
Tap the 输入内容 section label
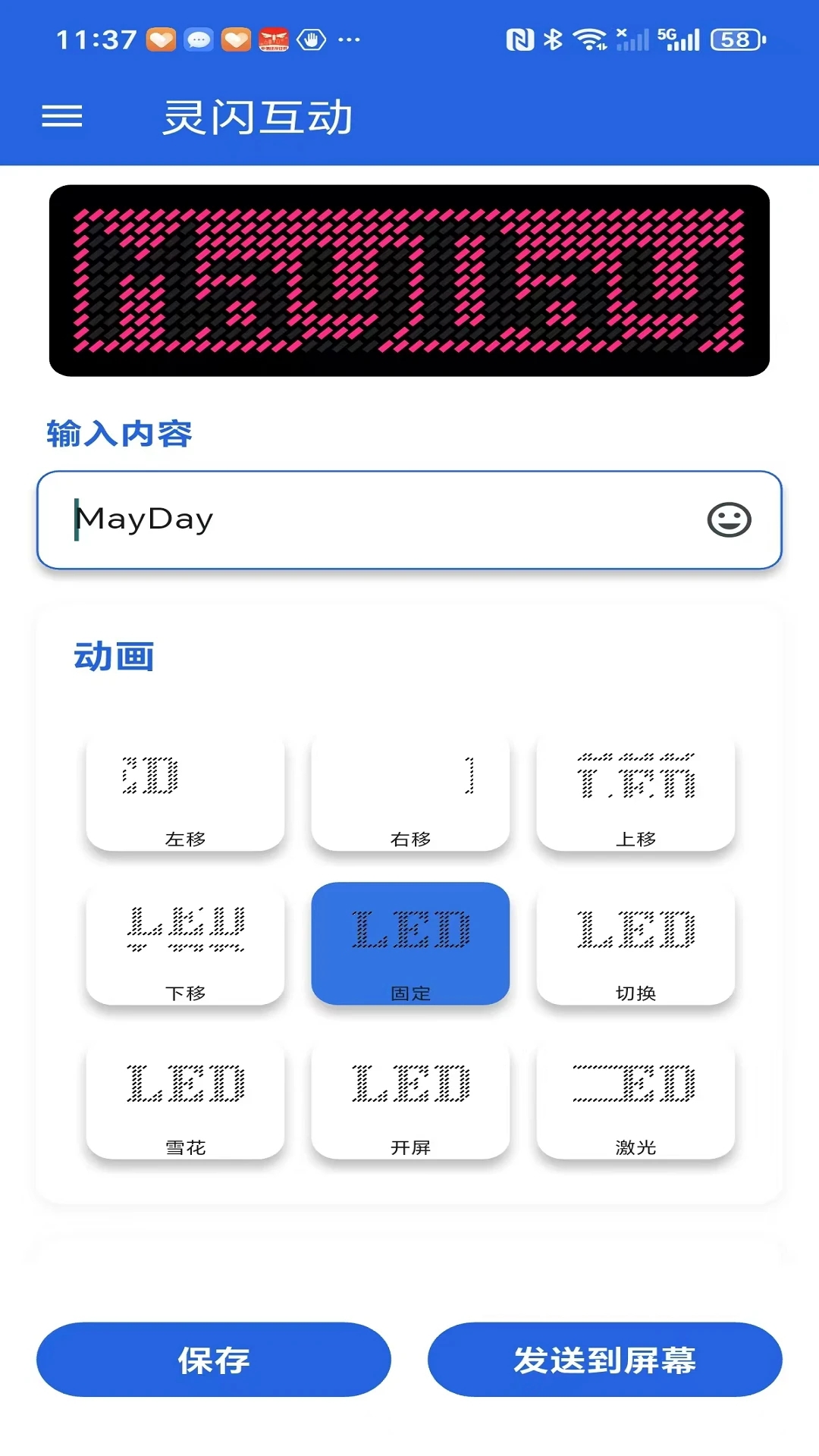121,433
